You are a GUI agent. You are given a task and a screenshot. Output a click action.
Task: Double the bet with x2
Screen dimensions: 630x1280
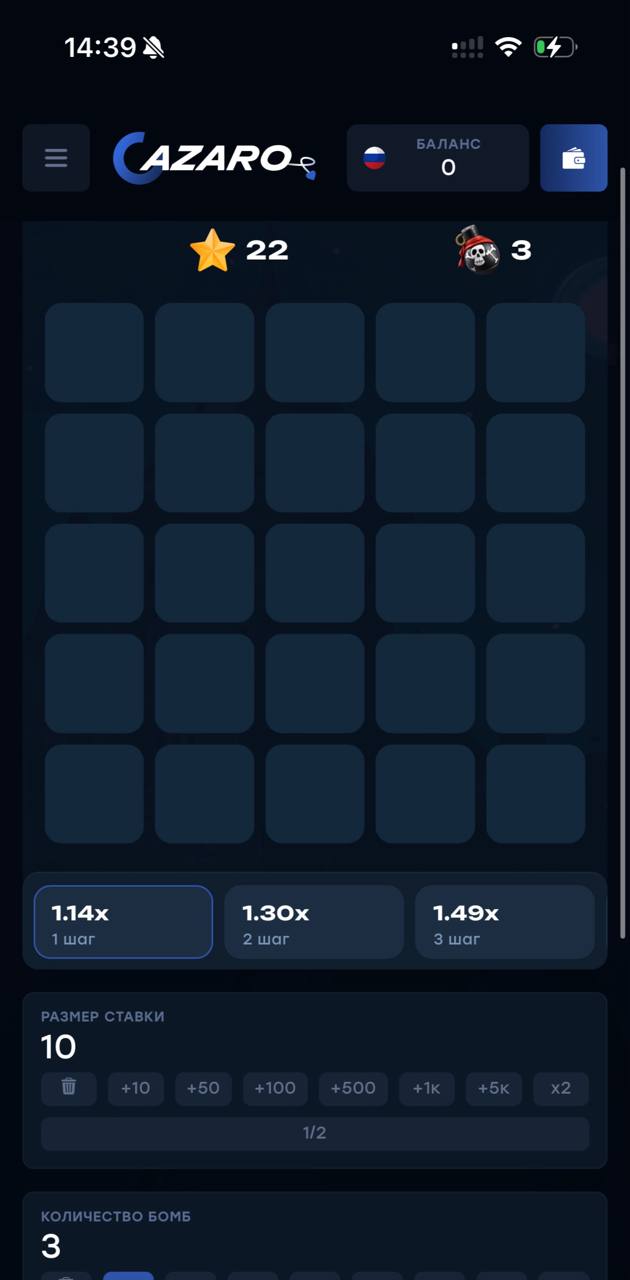pos(561,1088)
